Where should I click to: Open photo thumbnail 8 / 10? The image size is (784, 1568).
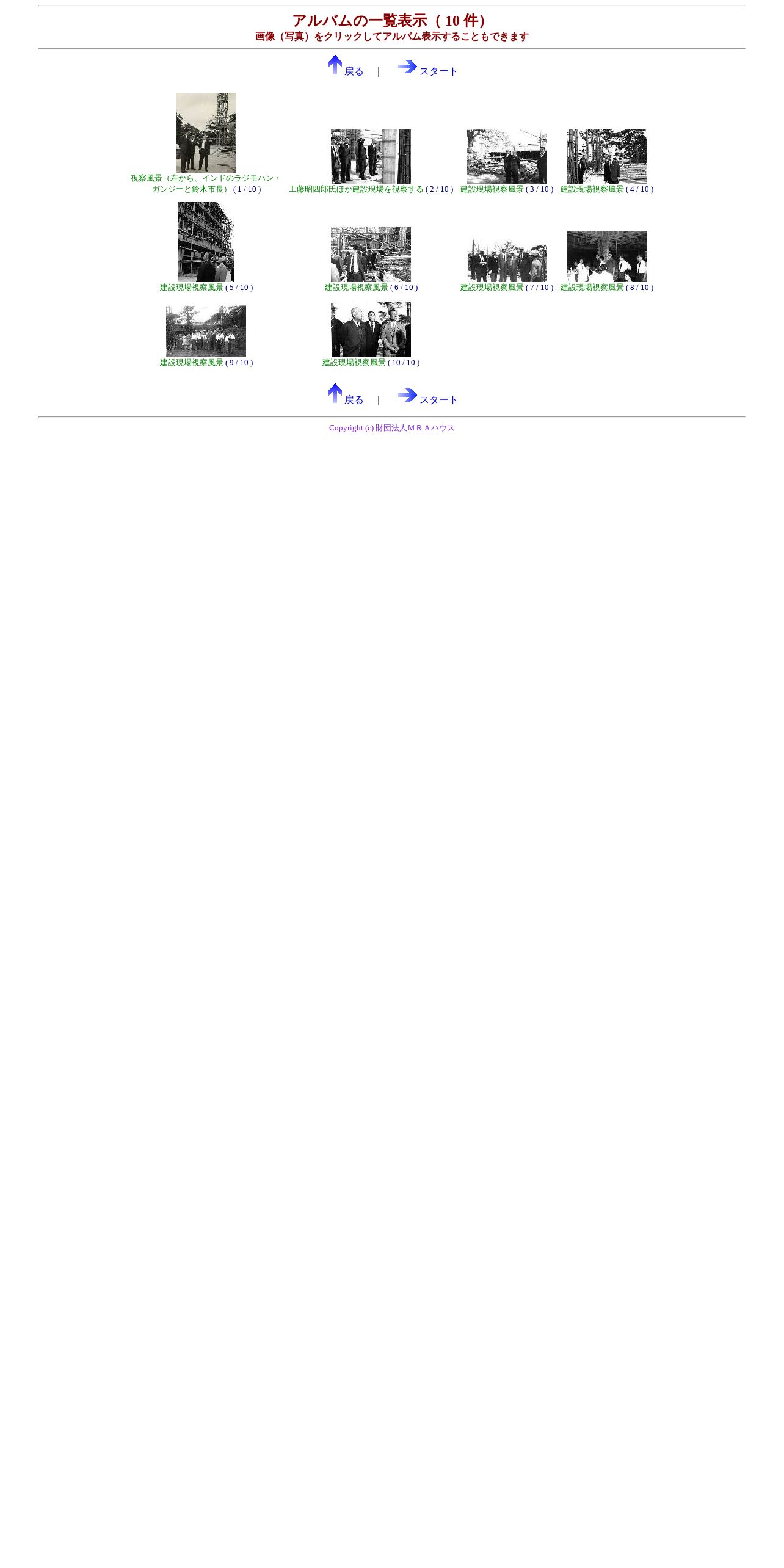[x=607, y=256]
